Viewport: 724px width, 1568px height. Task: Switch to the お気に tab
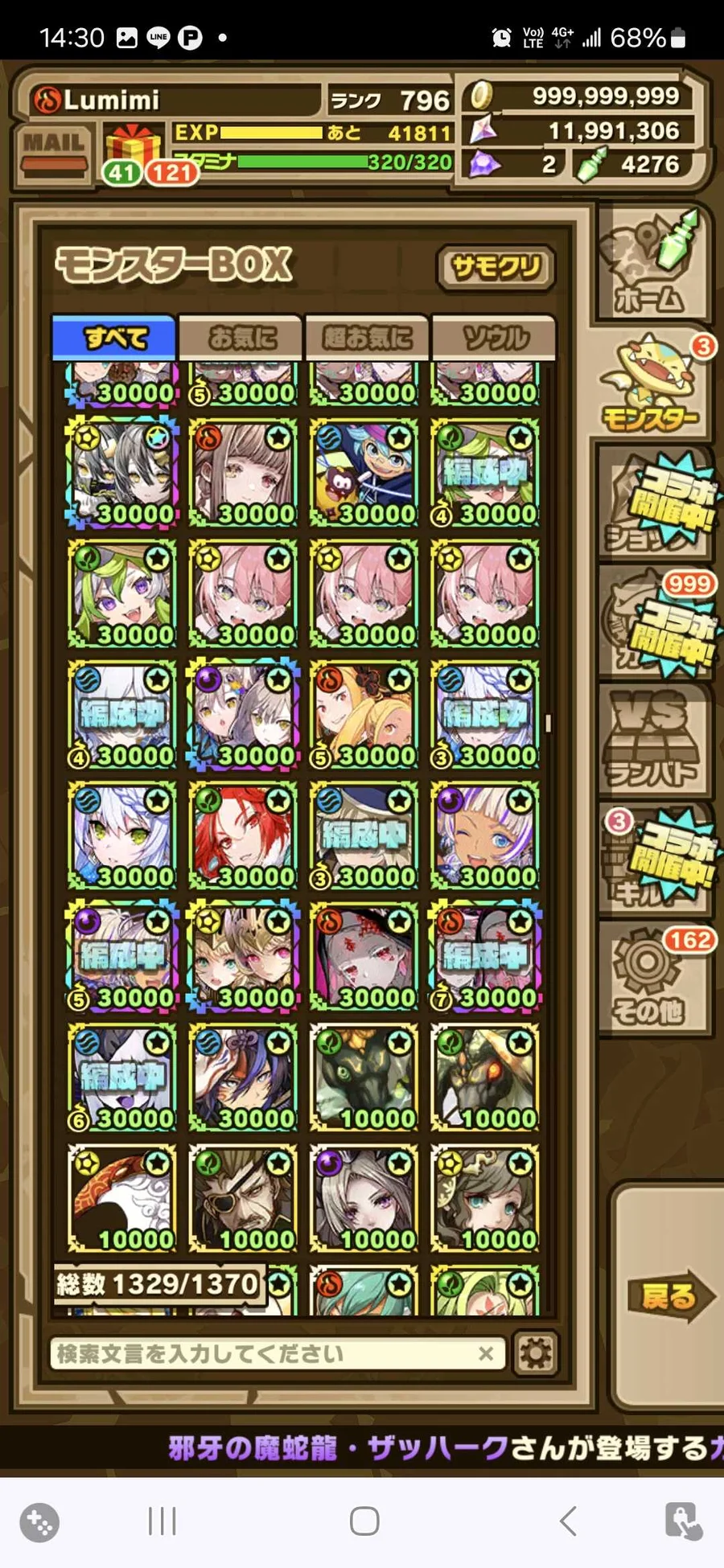[x=241, y=338]
